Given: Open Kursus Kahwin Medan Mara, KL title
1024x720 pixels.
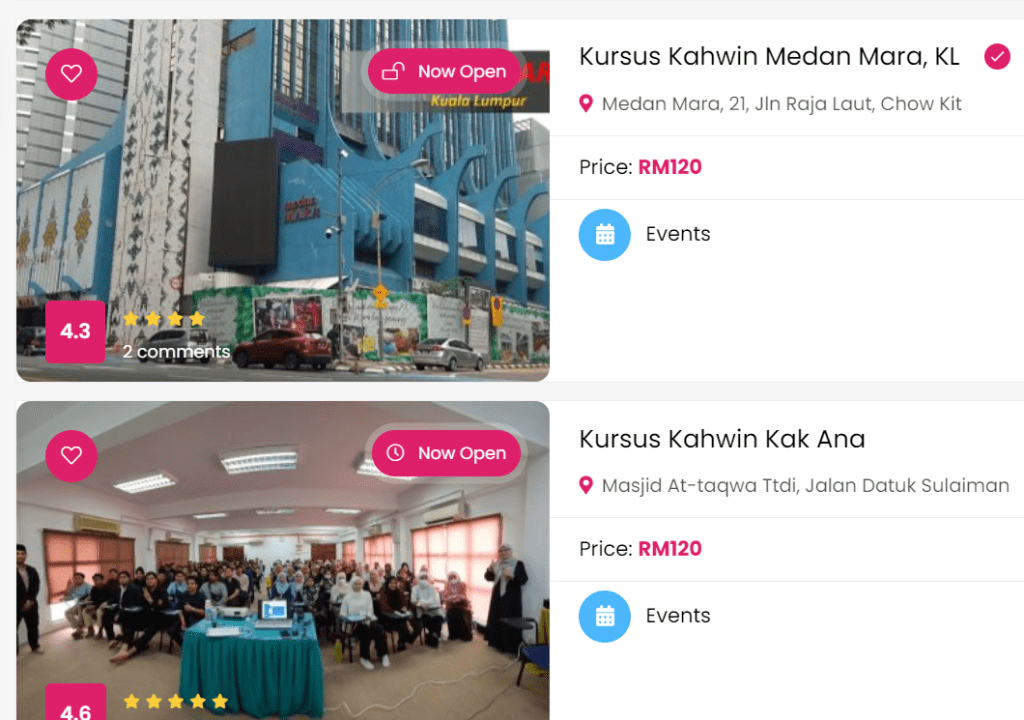Looking at the screenshot, I should click(x=768, y=57).
